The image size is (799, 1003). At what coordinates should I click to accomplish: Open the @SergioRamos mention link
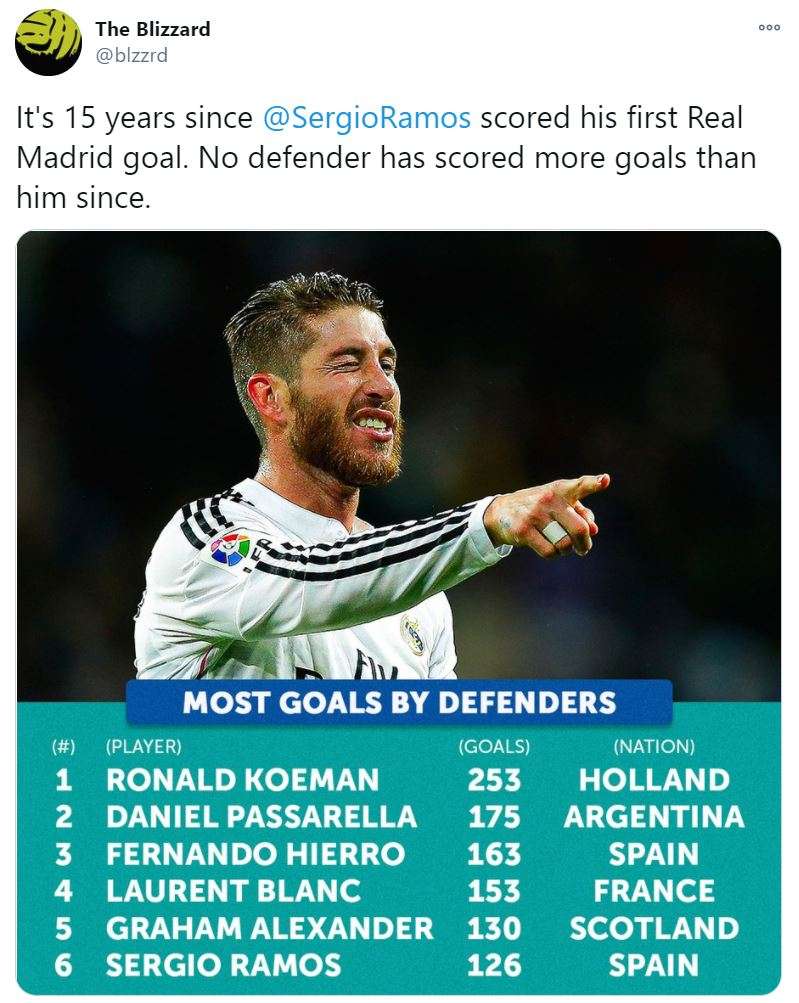click(x=366, y=117)
